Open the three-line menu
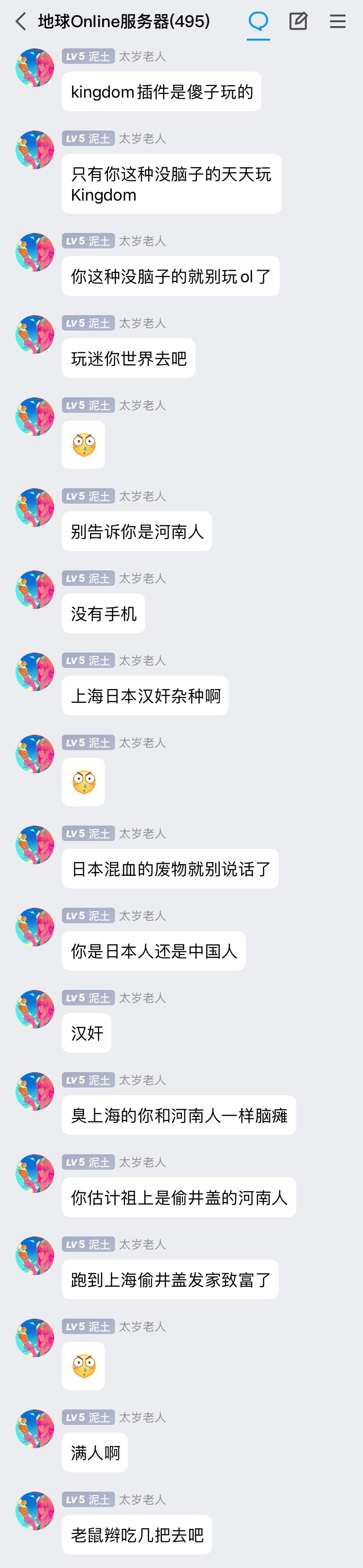 click(337, 22)
